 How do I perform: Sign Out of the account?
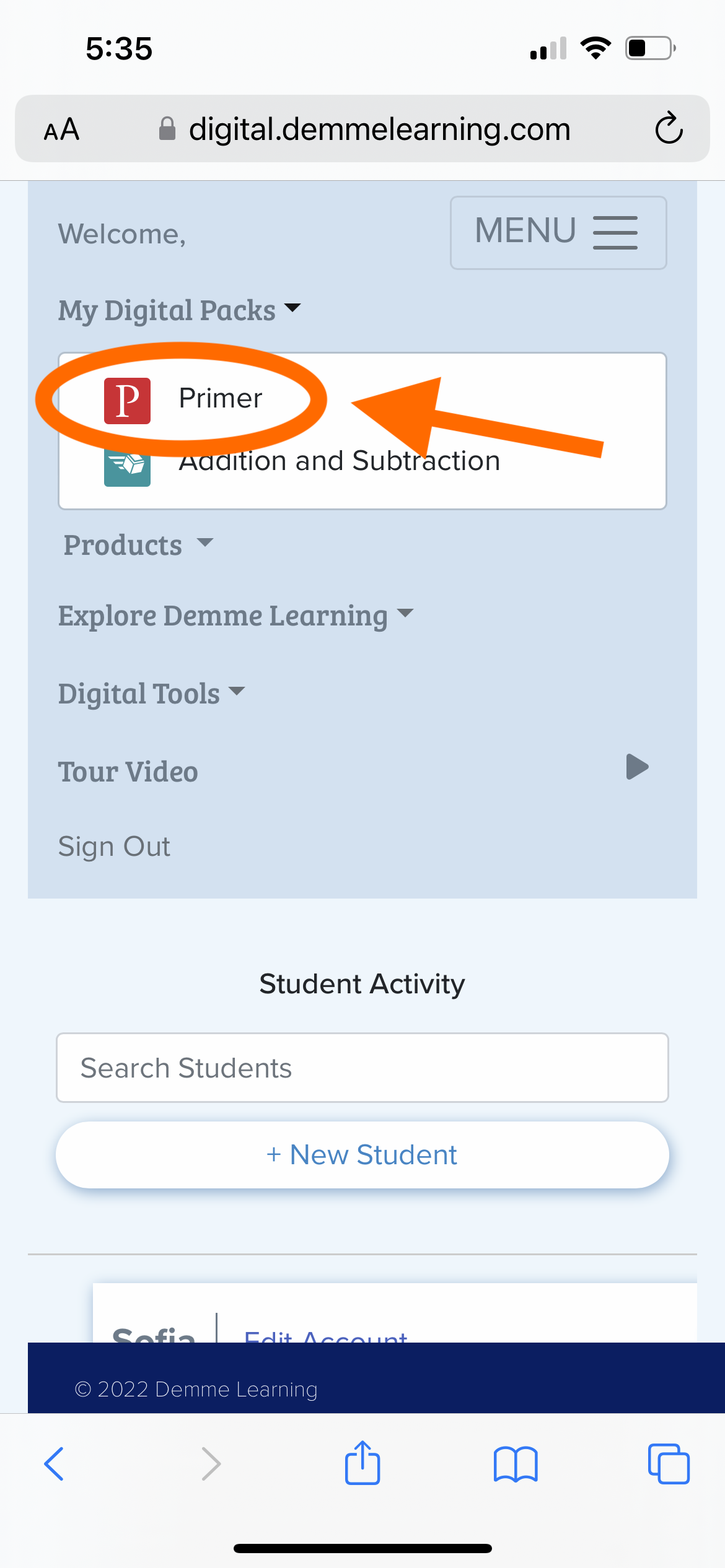click(x=114, y=845)
